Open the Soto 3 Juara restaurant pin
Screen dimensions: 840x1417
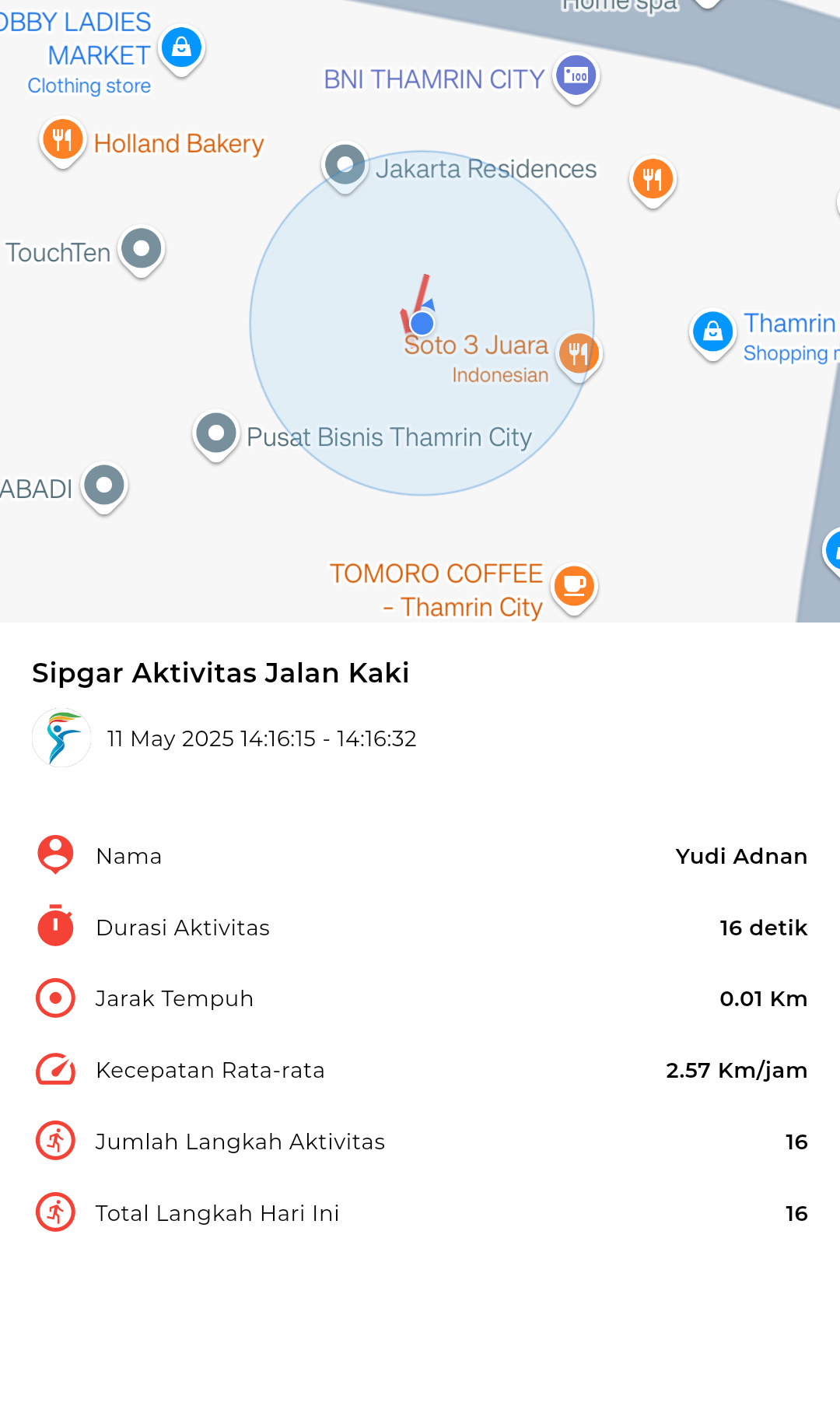(579, 356)
